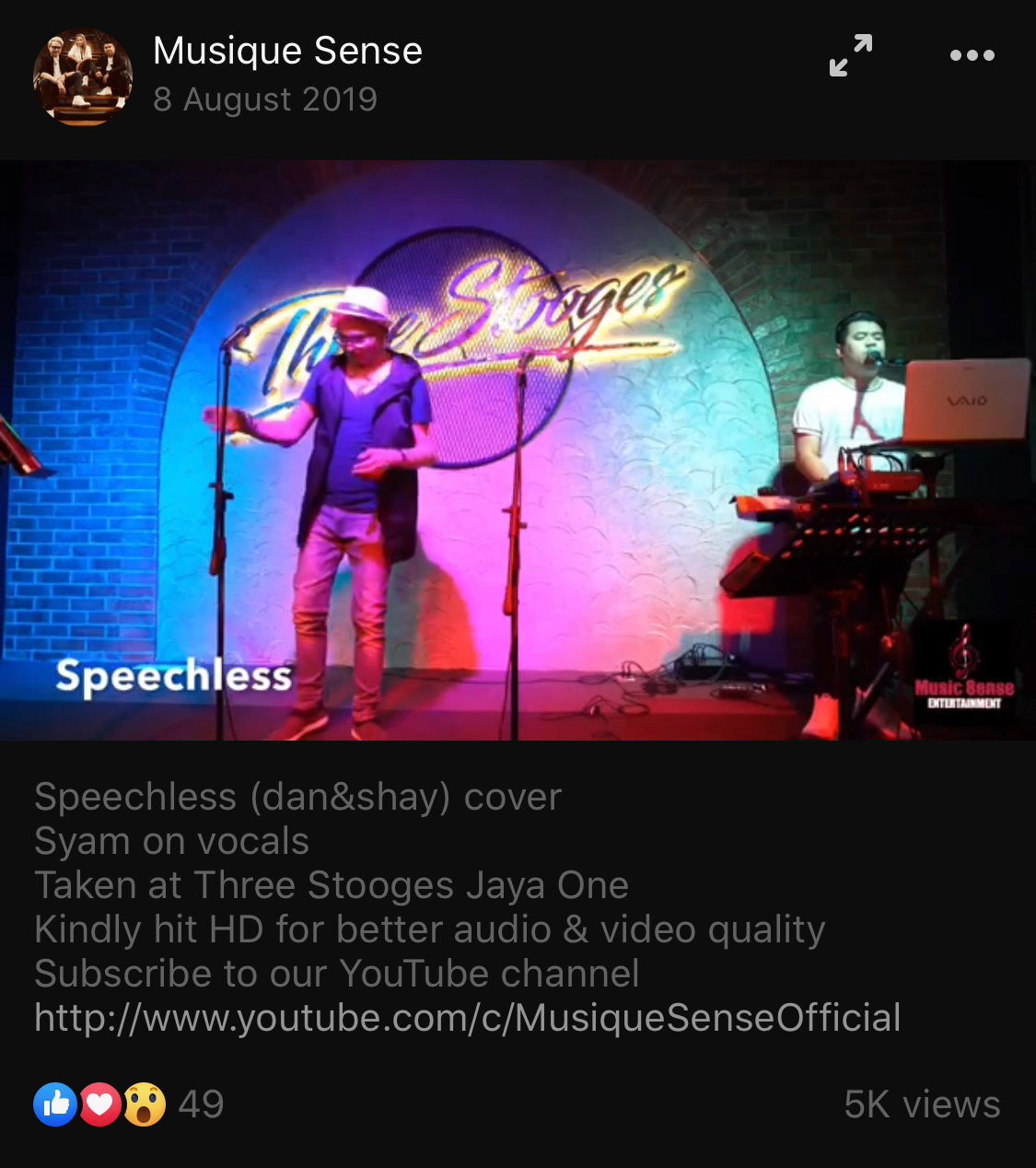Open the Musique Sense page name

[287, 51]
